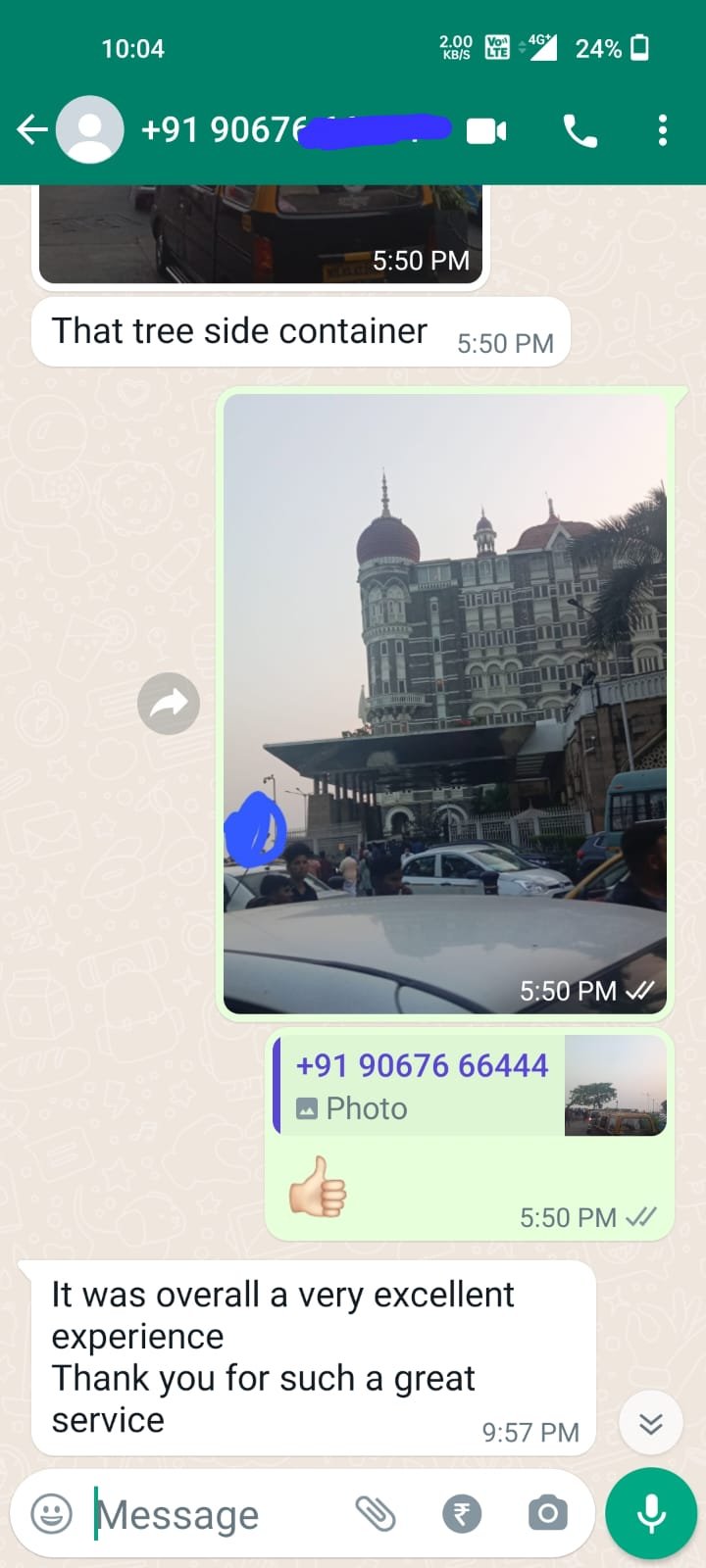Start a video call
The height and width of the screenshot is (1568, 706).
(x=486, y=130)
